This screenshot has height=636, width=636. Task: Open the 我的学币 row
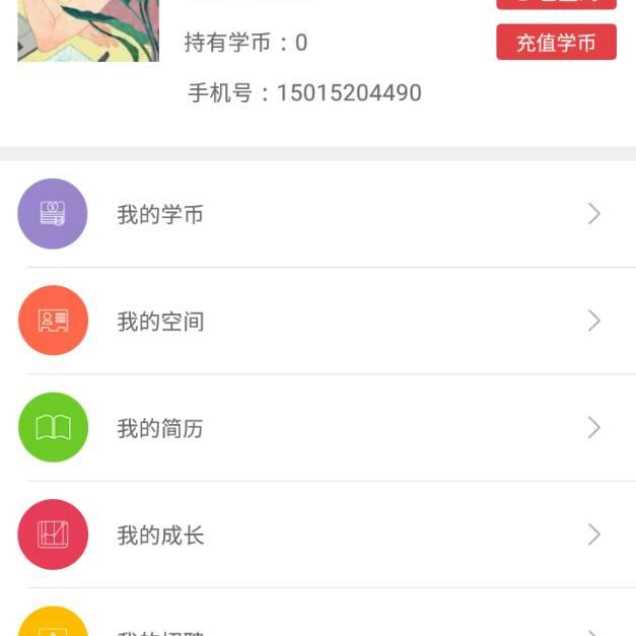tap(318, 214)
